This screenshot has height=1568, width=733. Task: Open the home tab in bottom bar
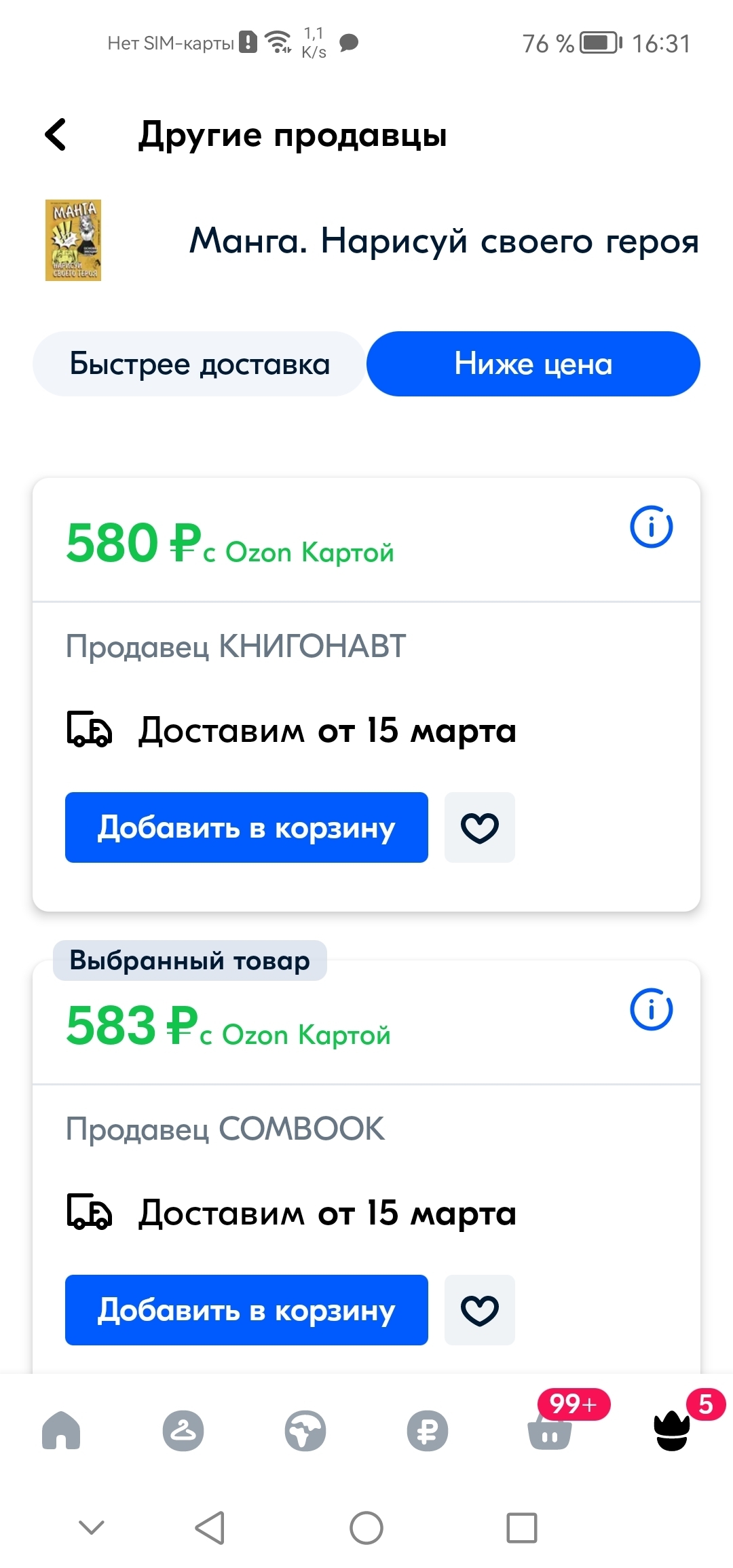(61, 1431)
